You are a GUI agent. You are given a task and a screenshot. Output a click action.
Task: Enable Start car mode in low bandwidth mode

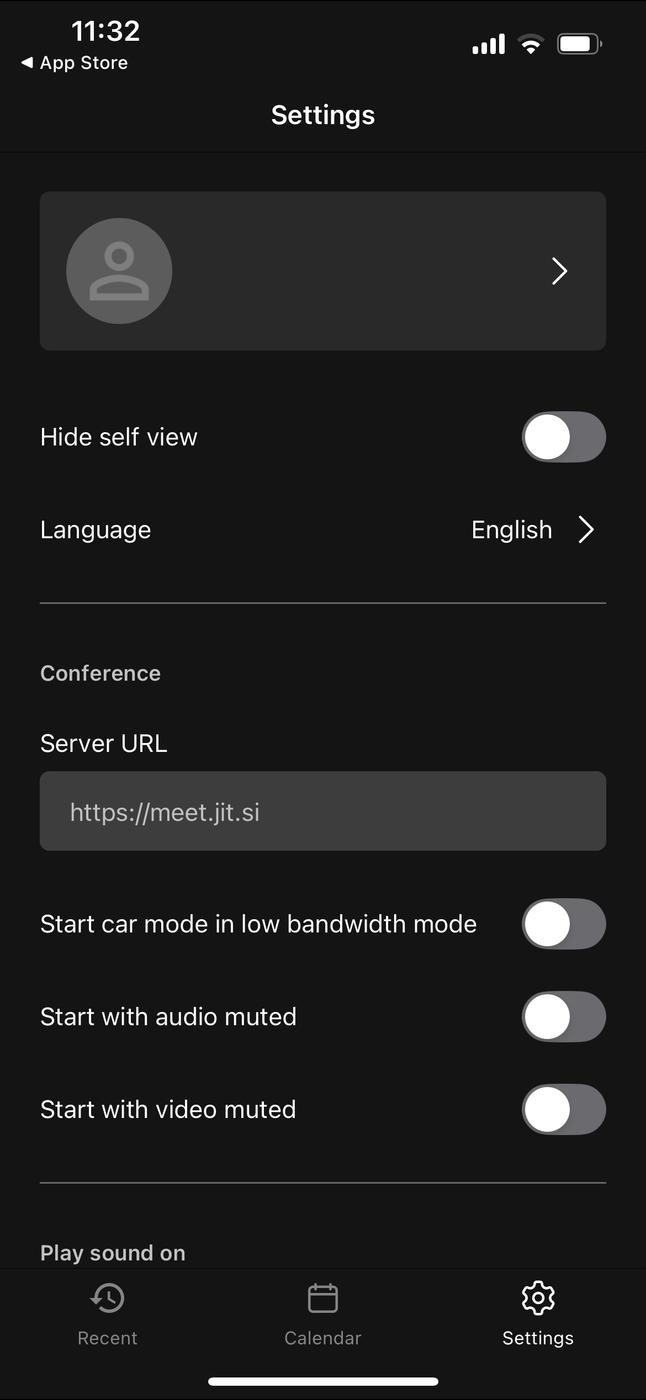pos(563,924)
